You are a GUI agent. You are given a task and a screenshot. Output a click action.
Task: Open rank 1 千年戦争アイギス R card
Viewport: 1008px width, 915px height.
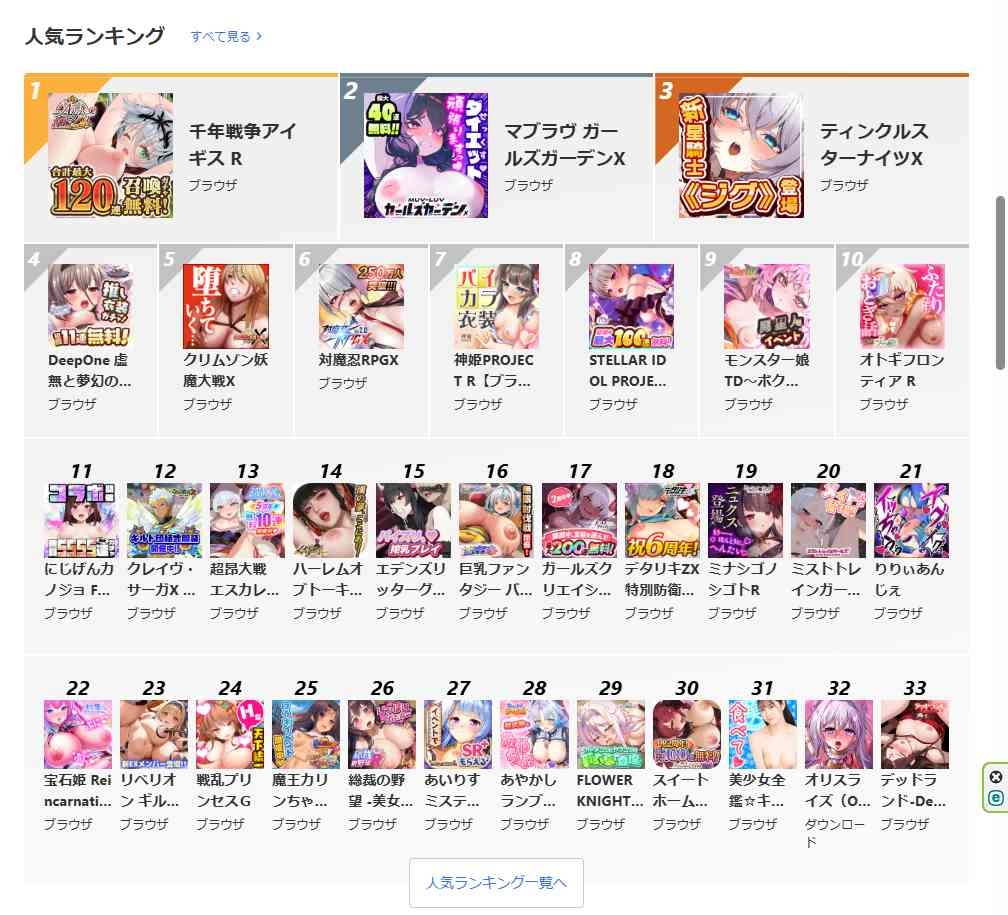[180, 156]
